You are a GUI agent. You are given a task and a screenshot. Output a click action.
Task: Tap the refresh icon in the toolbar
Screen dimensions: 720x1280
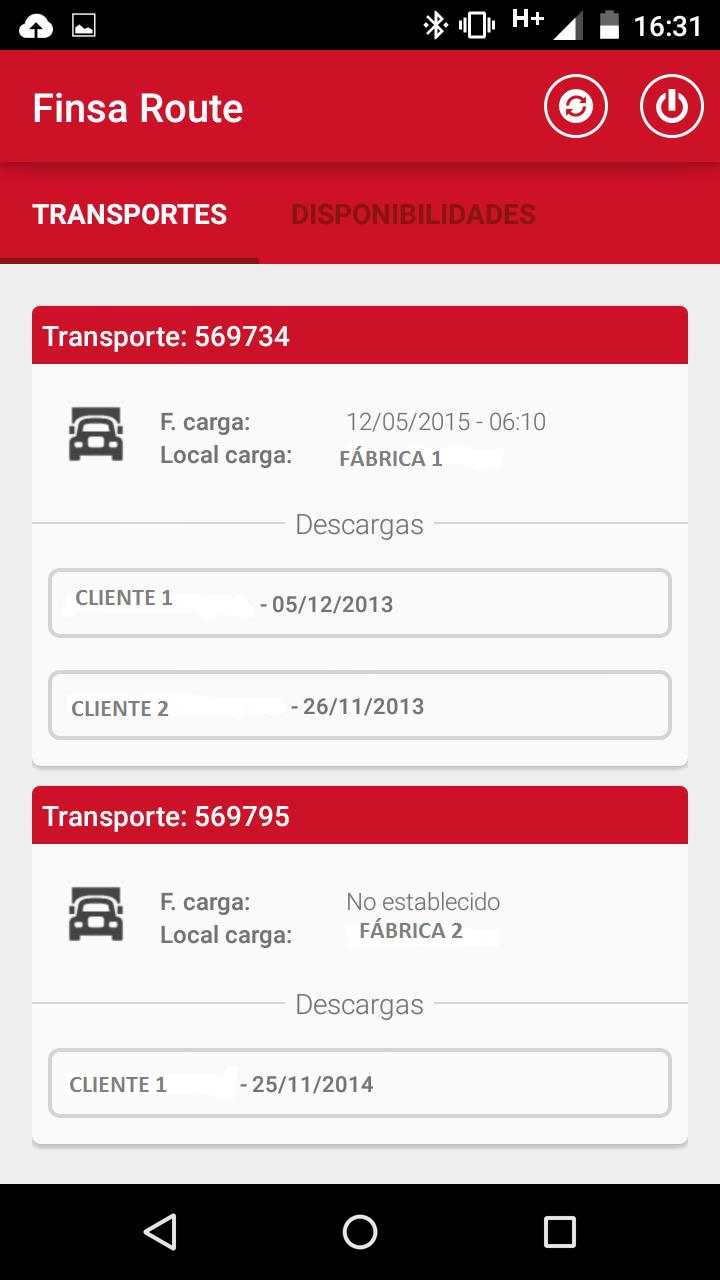575,104
